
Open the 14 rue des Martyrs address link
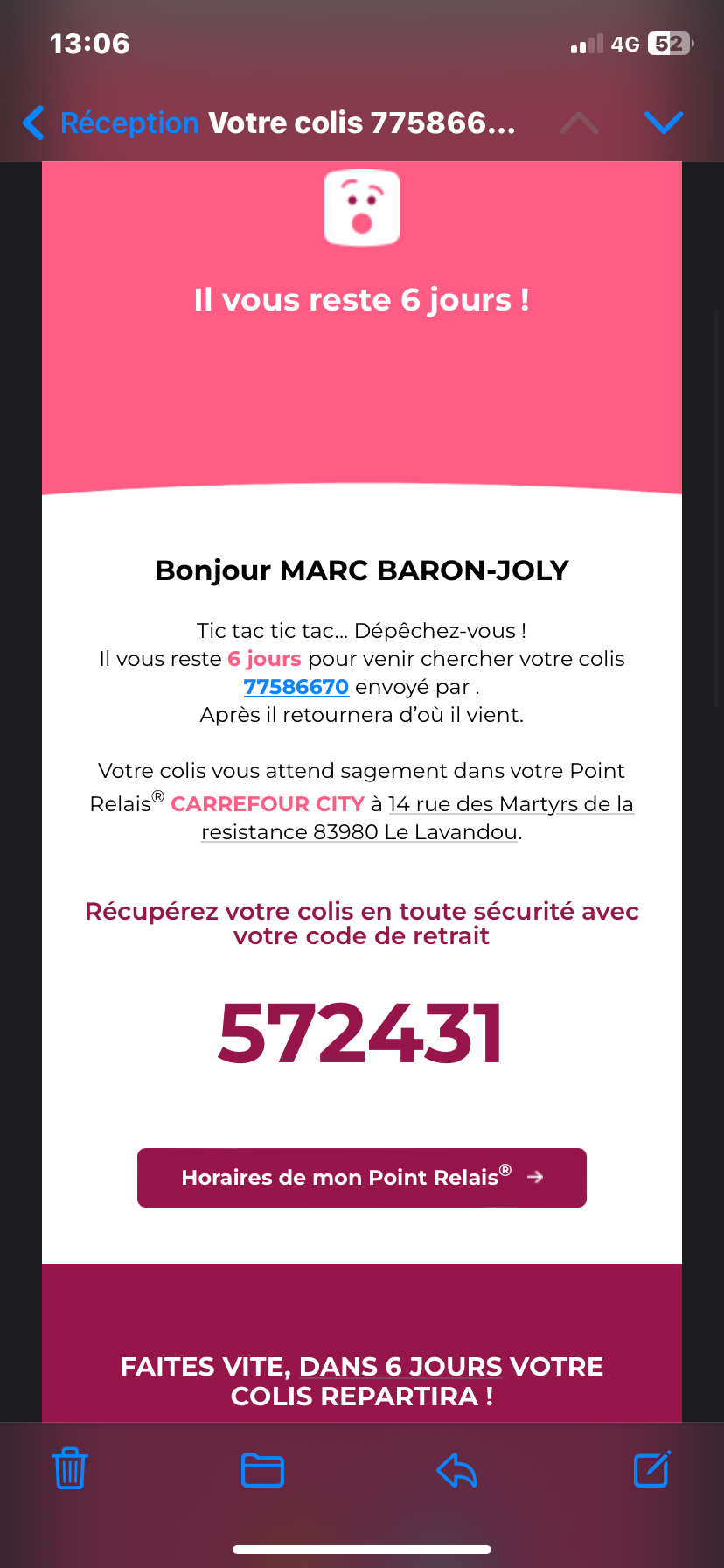tap(418, 817)
